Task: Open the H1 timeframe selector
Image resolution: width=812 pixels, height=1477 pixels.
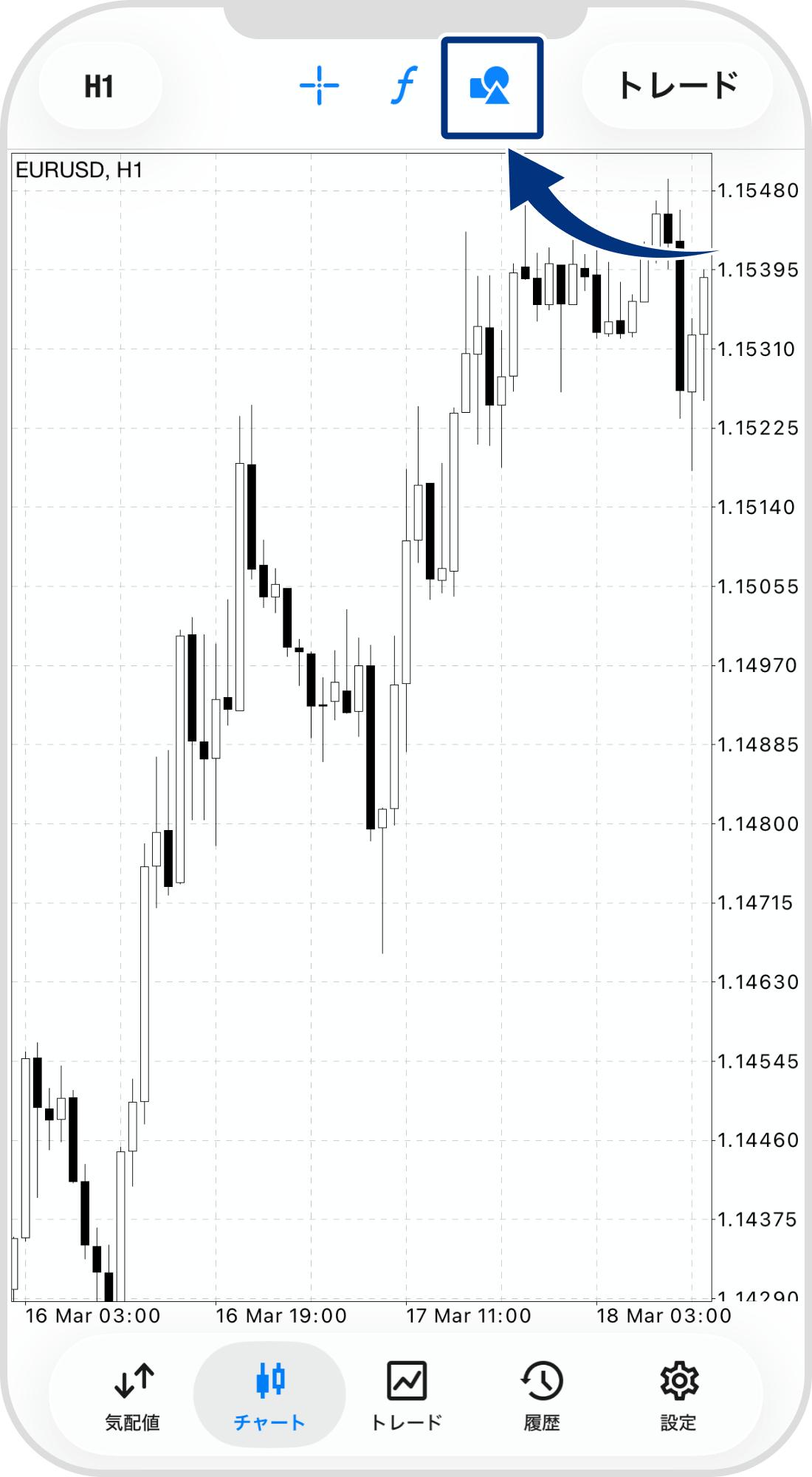Action: 99,86
